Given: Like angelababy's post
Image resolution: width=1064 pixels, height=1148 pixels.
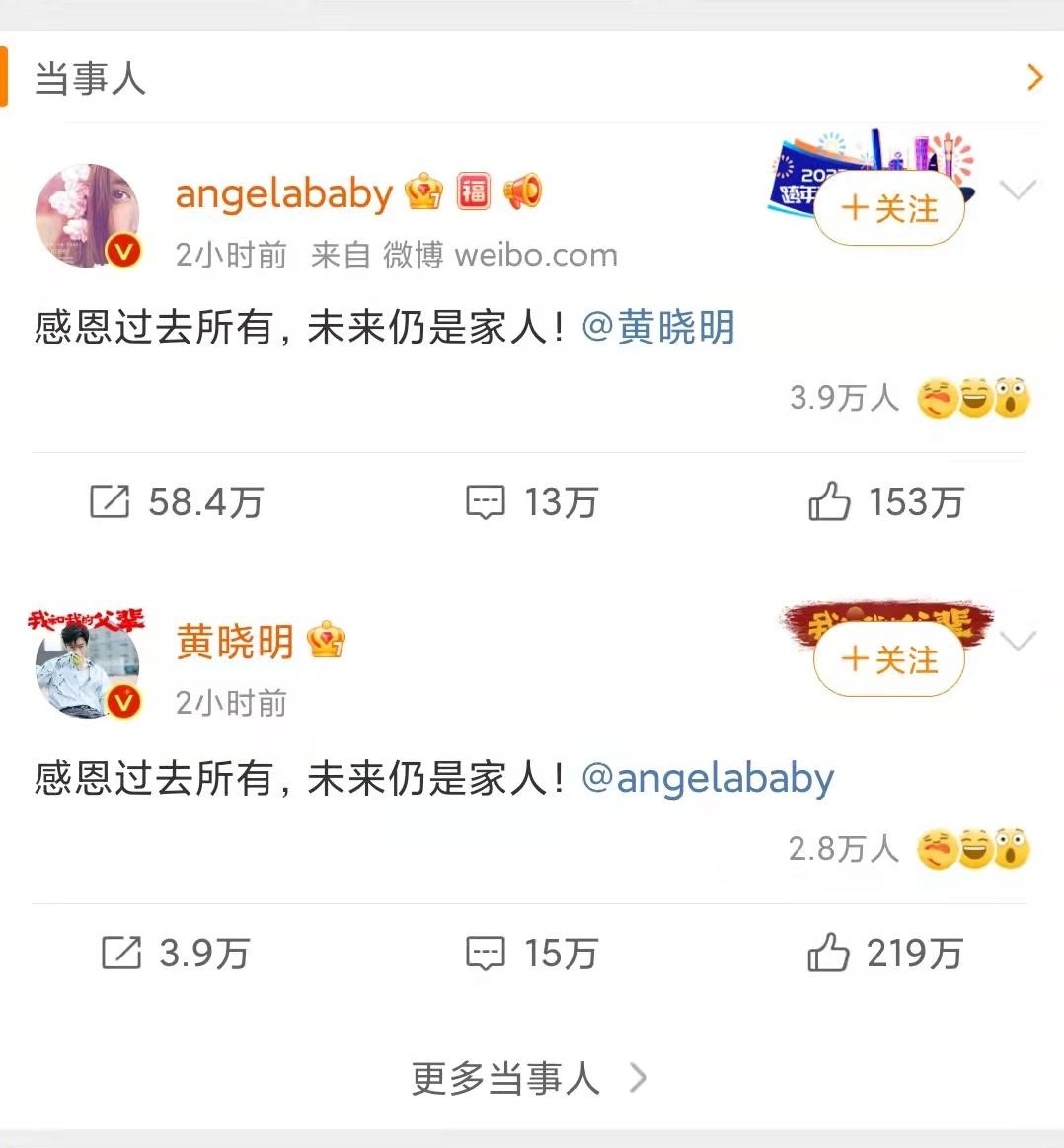Looking at the screenshot, I should (885, 502).
